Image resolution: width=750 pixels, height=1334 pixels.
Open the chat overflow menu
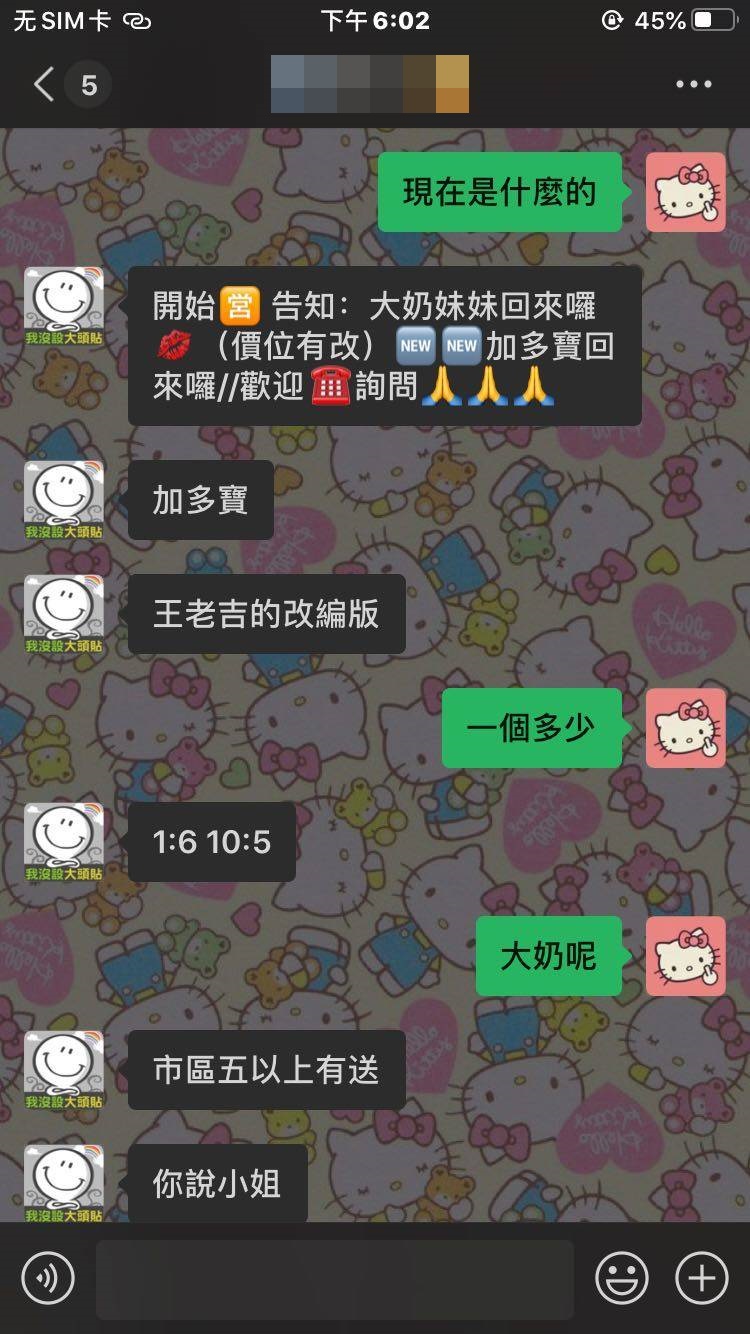[693, 85]
